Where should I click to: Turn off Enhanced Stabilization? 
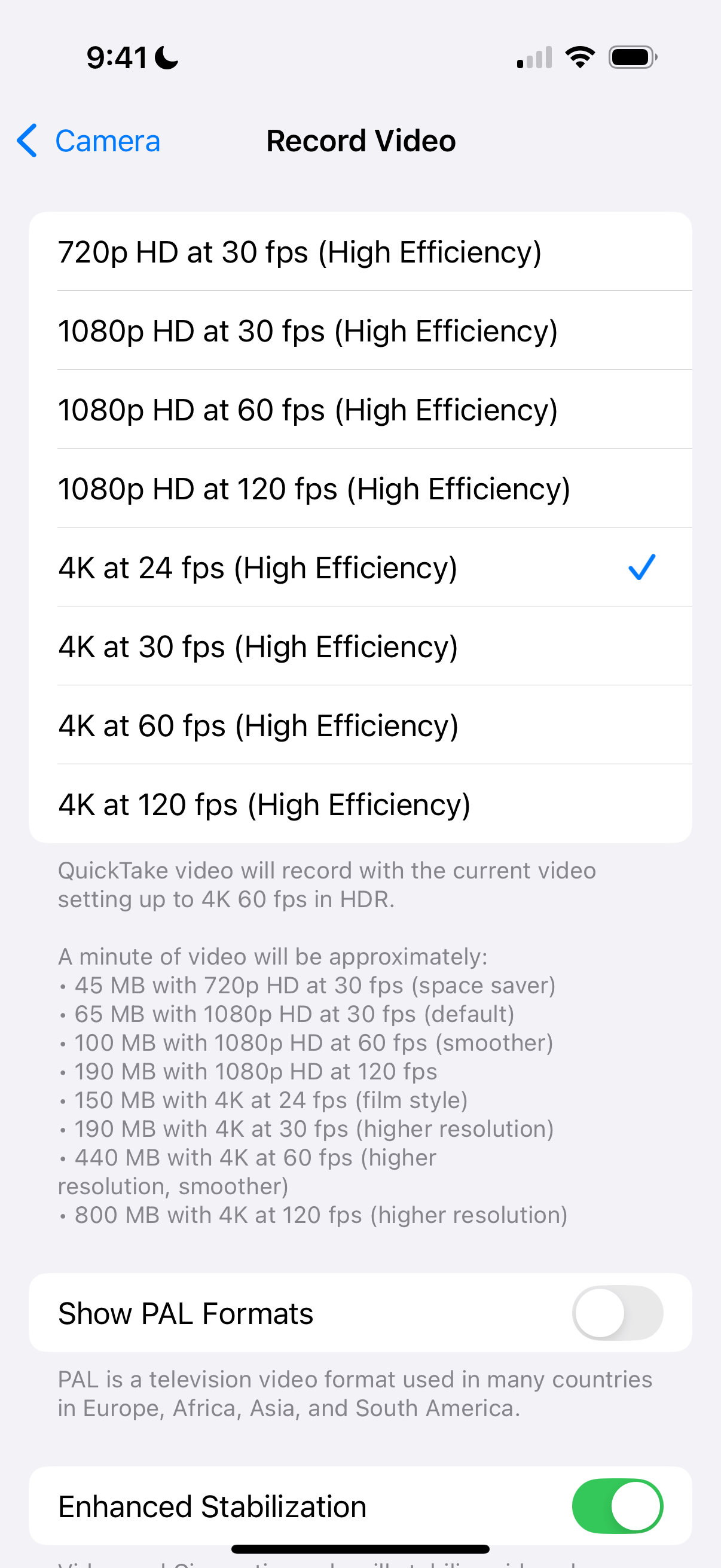coord(617,1506)
